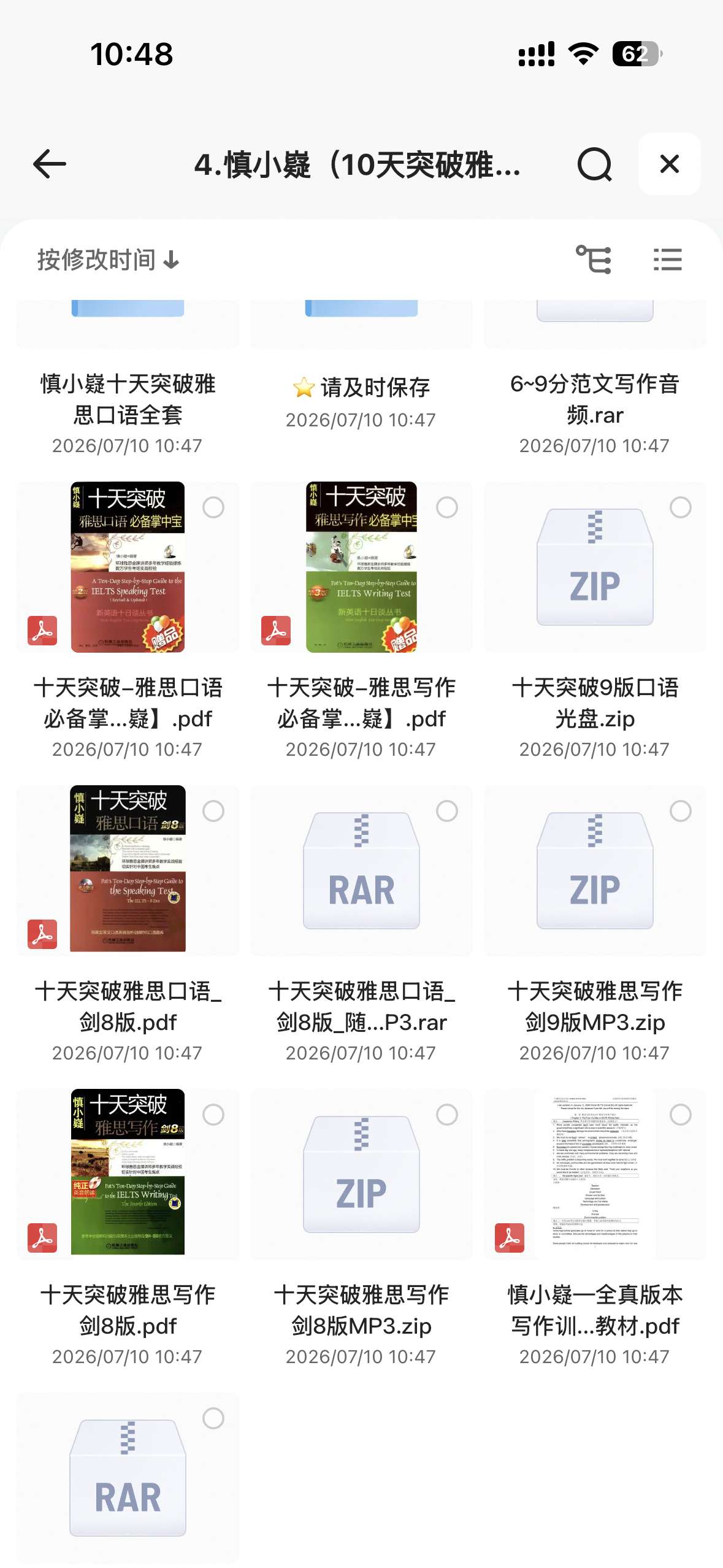Screen dimensions: 723x1568
Task: Open the folder tree view icon
Action: click(593, 259)
